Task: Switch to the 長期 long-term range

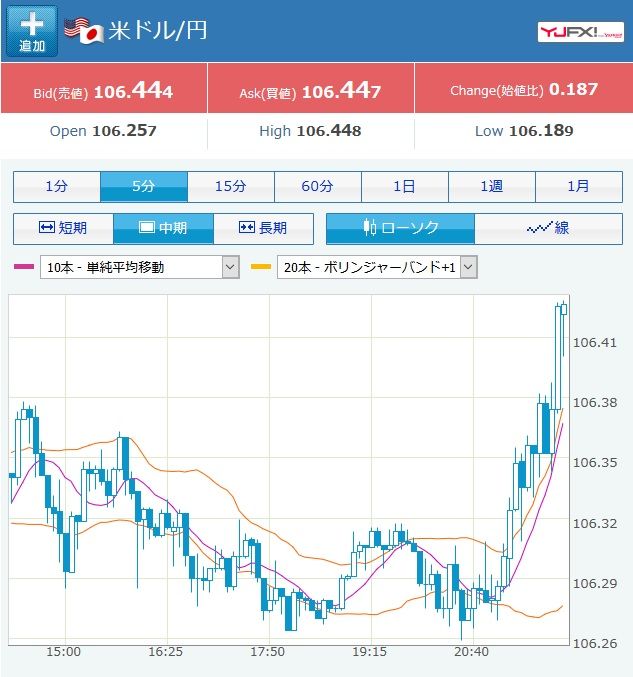Action: 263,228
